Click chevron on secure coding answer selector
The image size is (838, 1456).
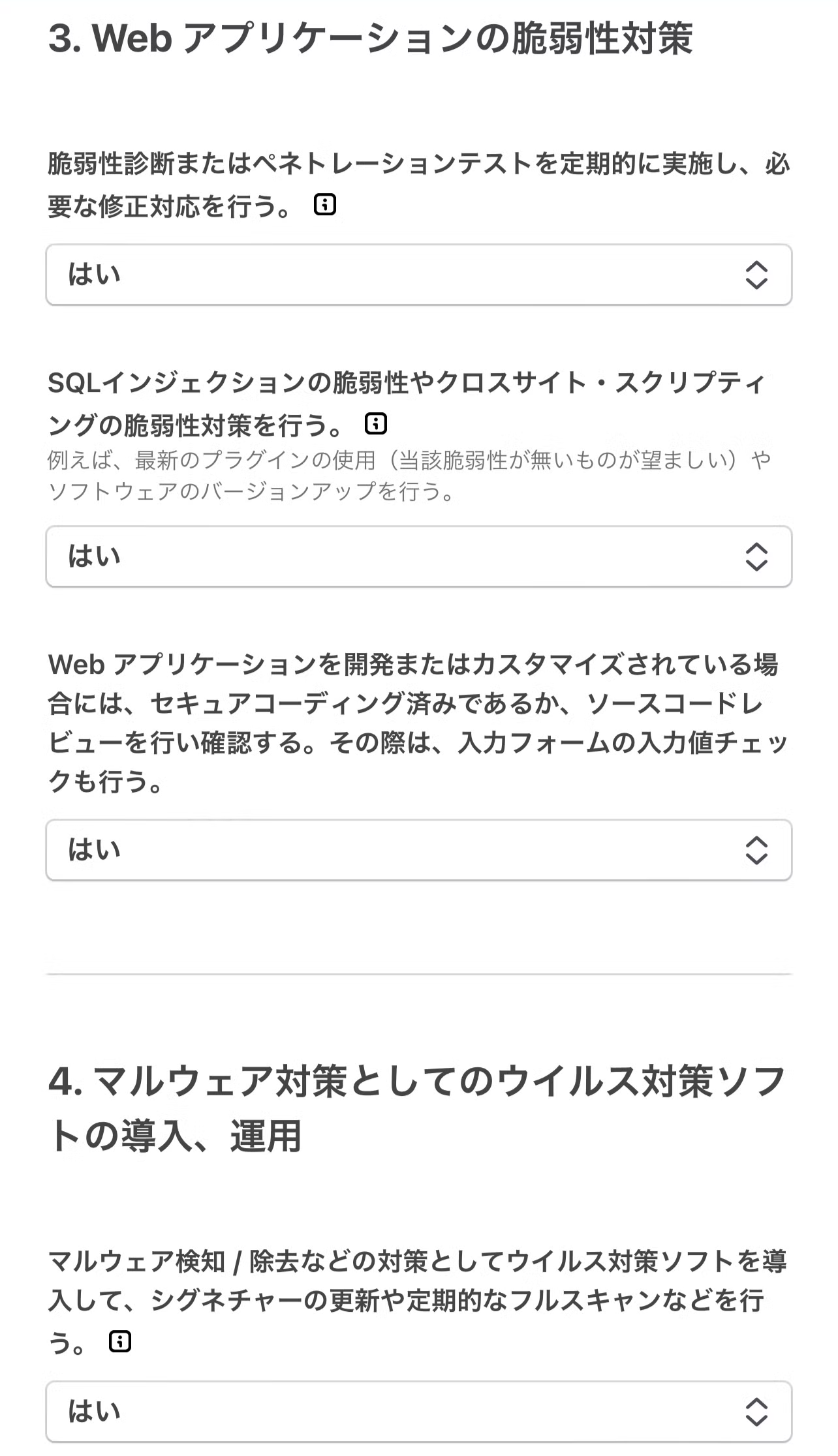(757, 850)
